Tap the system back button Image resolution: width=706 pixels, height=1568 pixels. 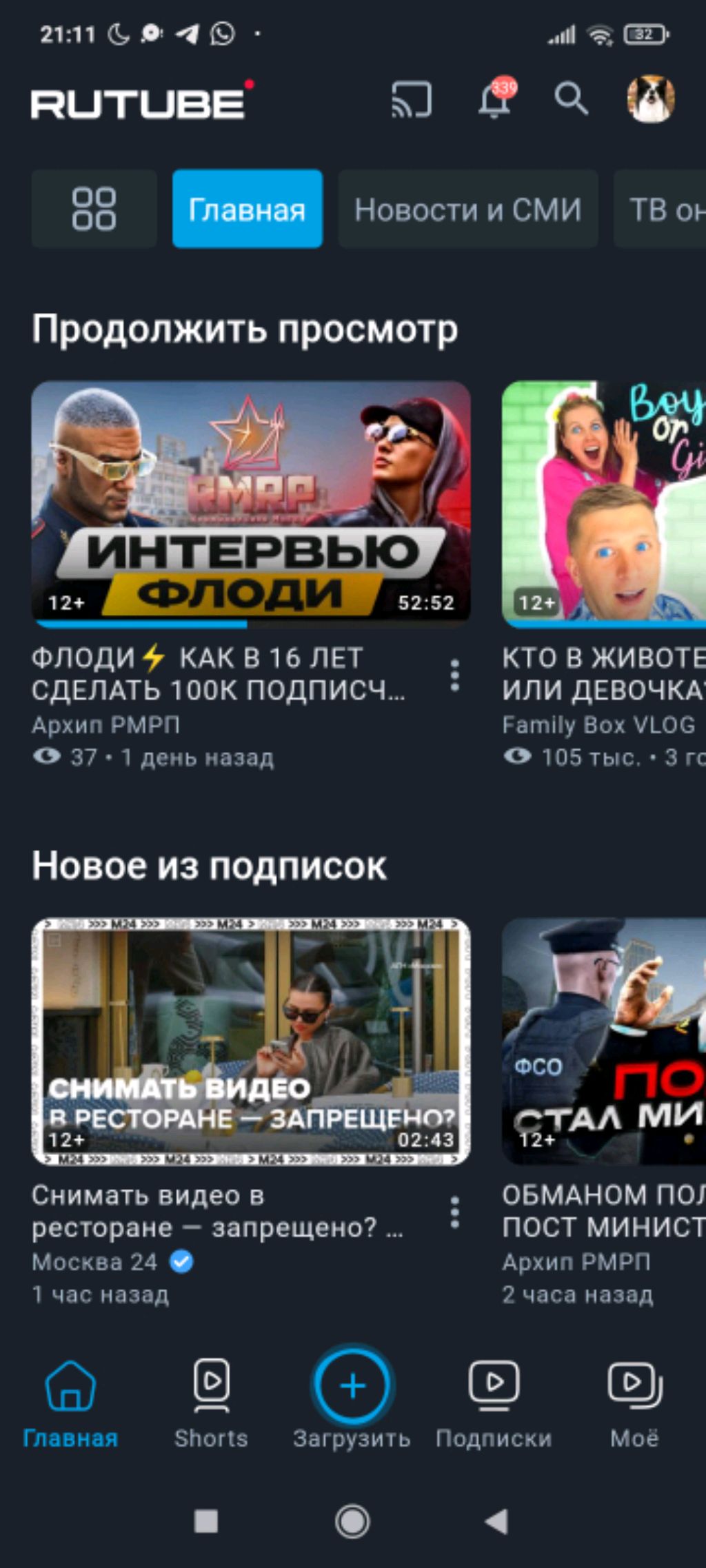pos(496,1521)
